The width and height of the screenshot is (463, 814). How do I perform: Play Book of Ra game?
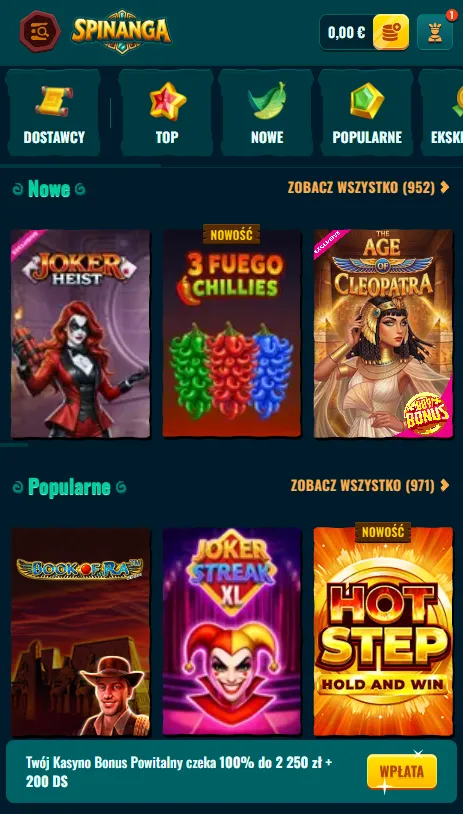80,632
